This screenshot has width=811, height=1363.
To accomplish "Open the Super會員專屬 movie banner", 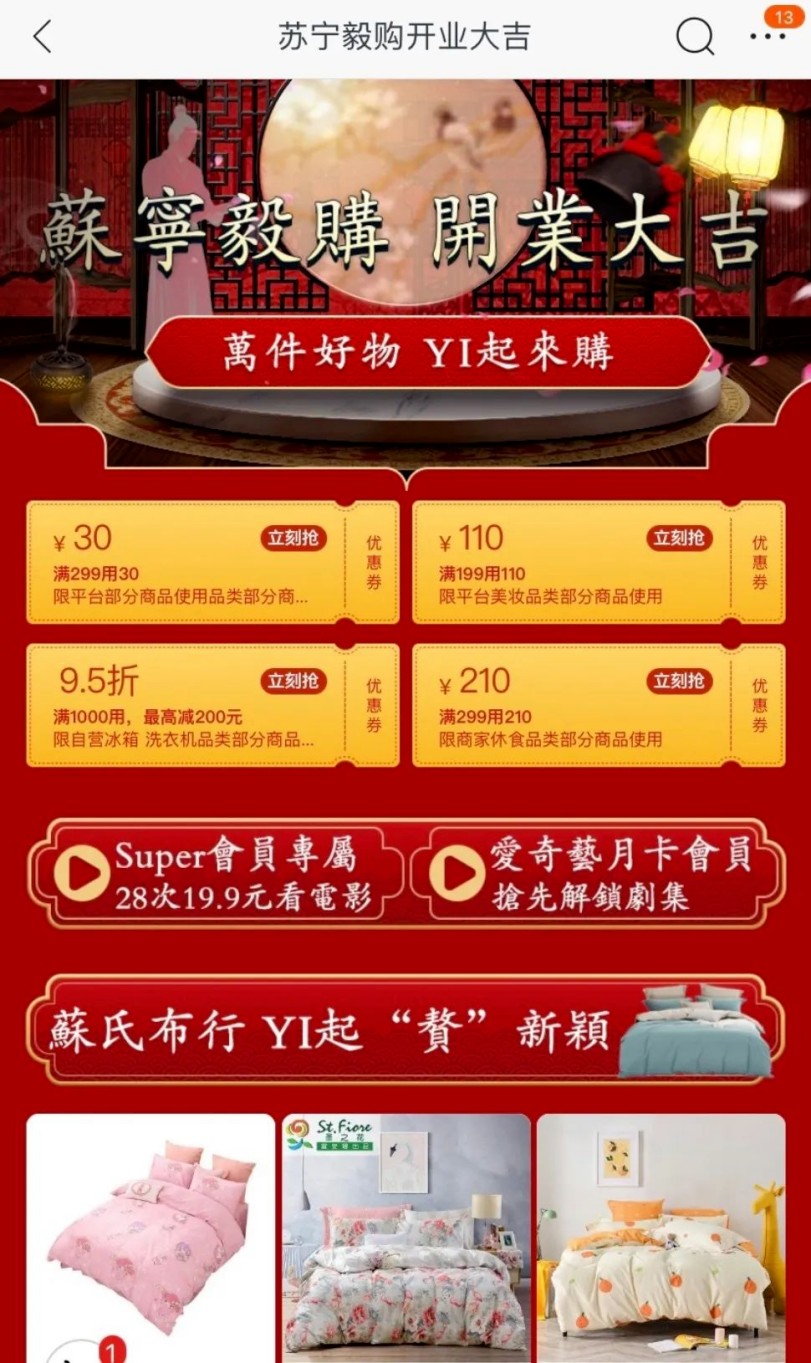I will pos(216,874).
